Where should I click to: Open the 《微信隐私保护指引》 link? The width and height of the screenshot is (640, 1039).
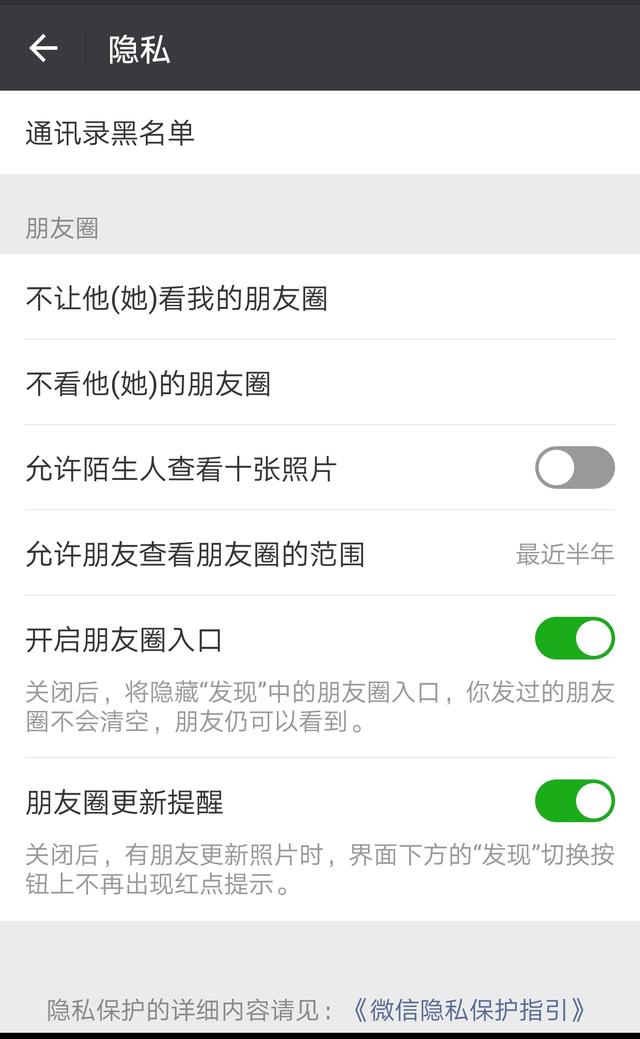click(x=469, y=1010)
